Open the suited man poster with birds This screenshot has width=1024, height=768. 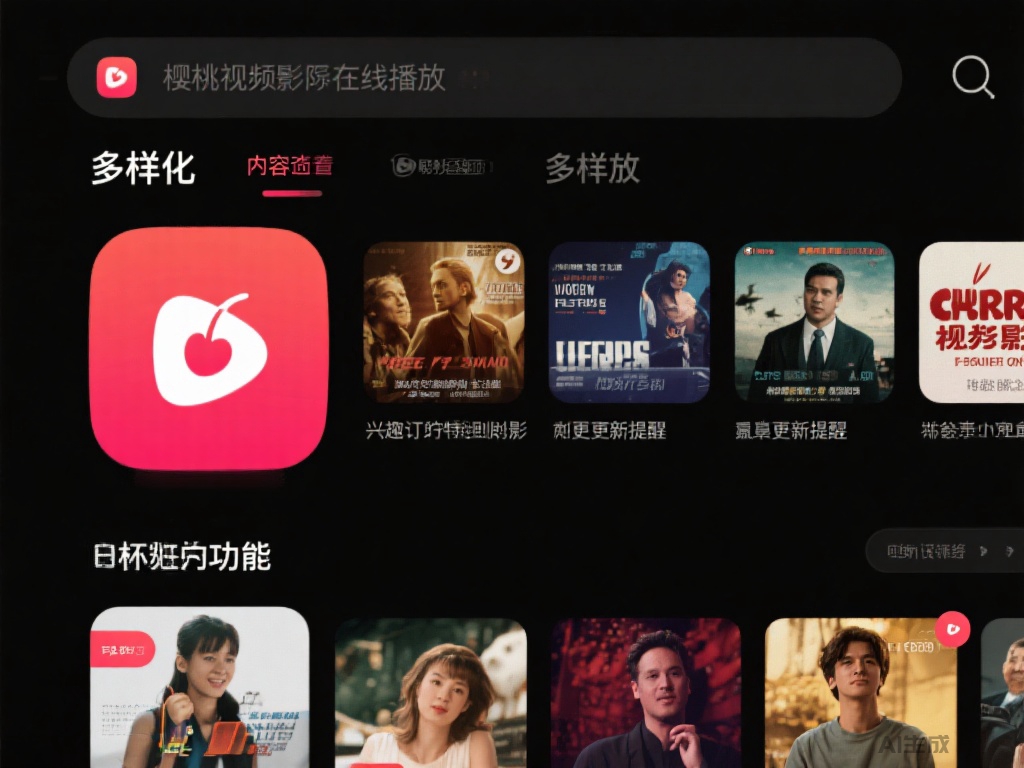[x=814, y=322]
